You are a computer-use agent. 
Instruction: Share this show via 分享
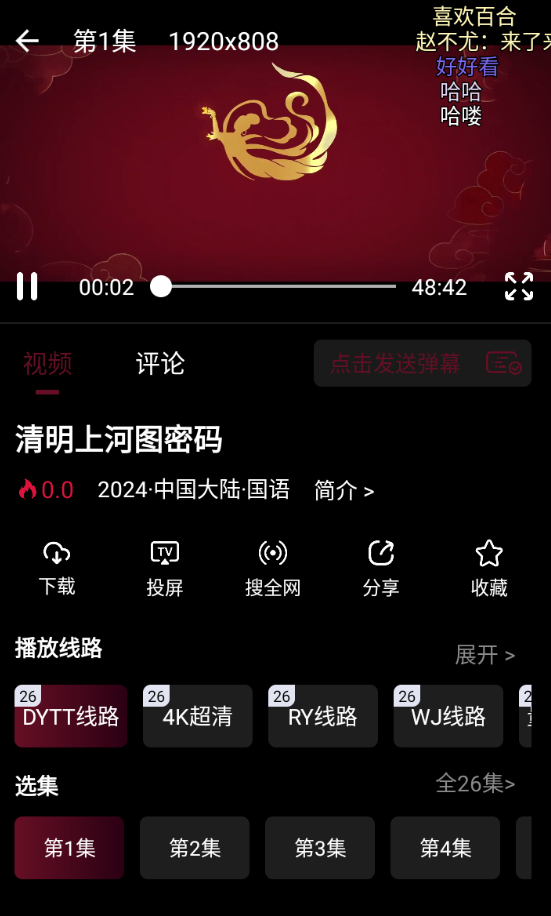tap(381, 568)
